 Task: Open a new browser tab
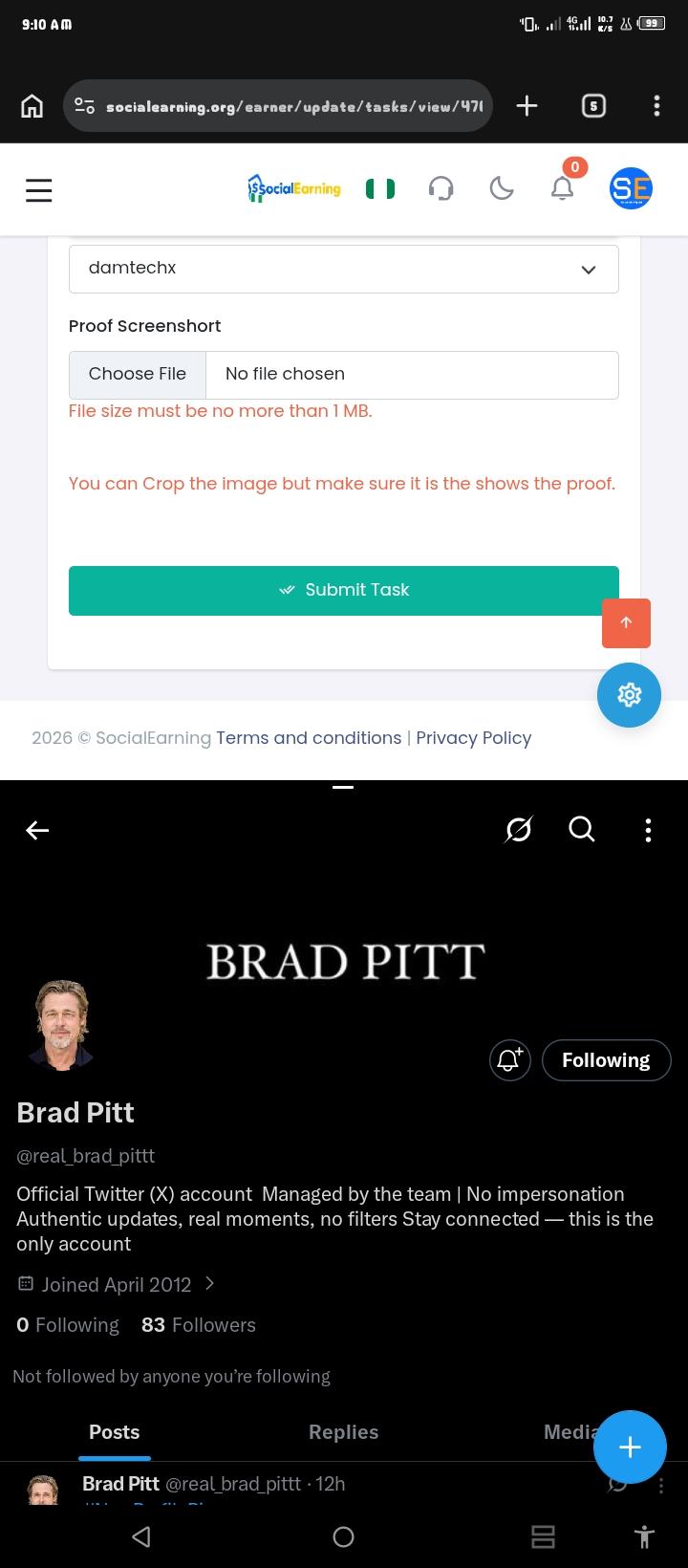coord(527,106)
